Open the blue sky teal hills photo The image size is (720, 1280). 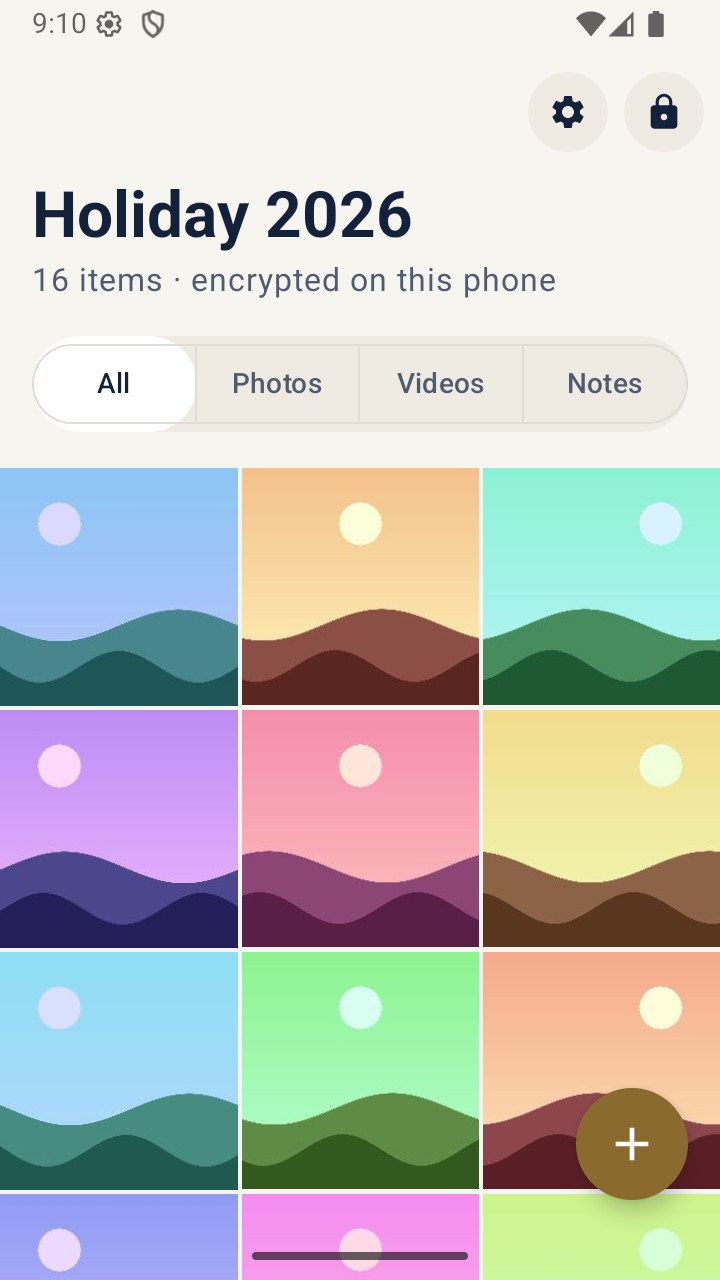point(119,587)
